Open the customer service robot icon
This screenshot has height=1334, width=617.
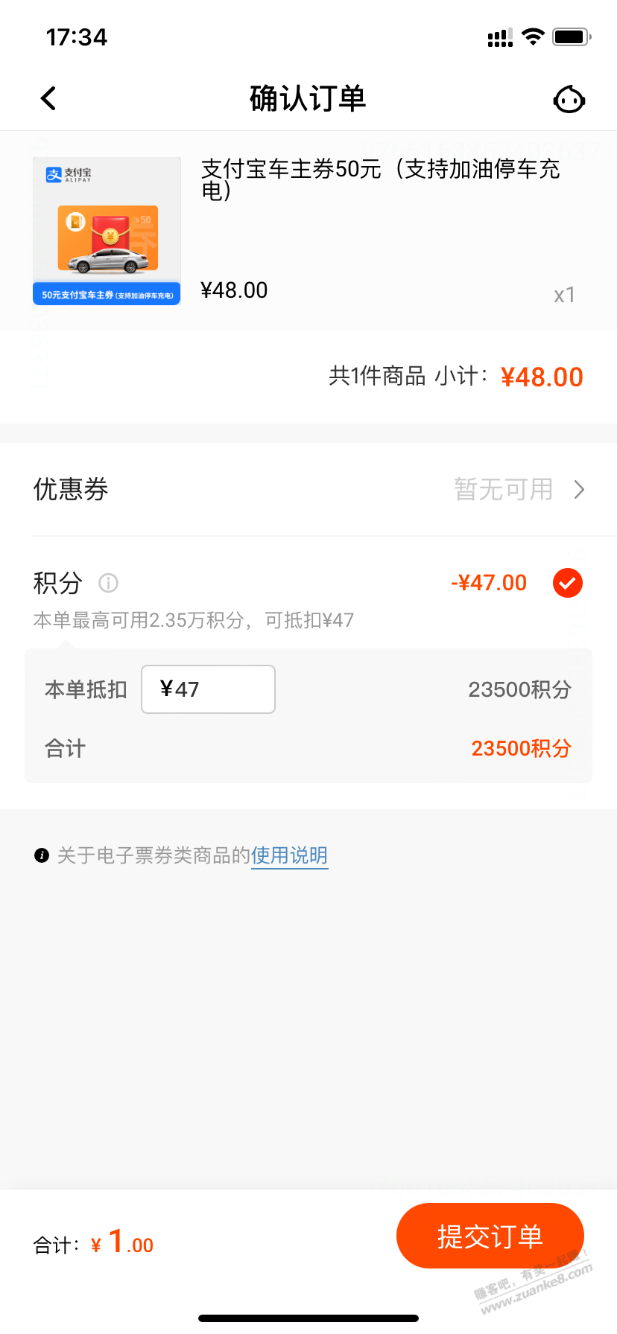tap(569, 99)
